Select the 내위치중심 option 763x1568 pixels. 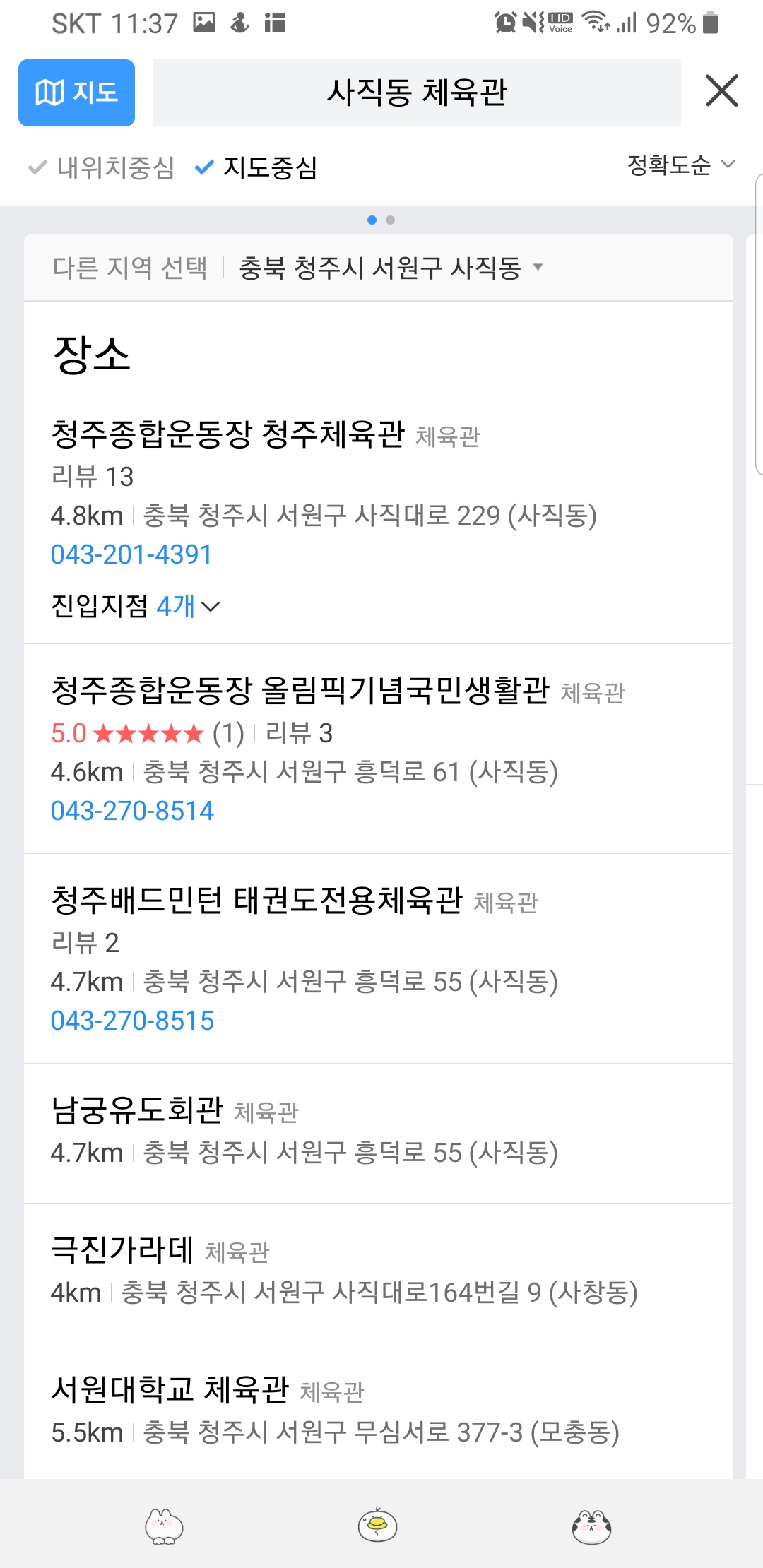pyautogui.click(x=102, y=168)
